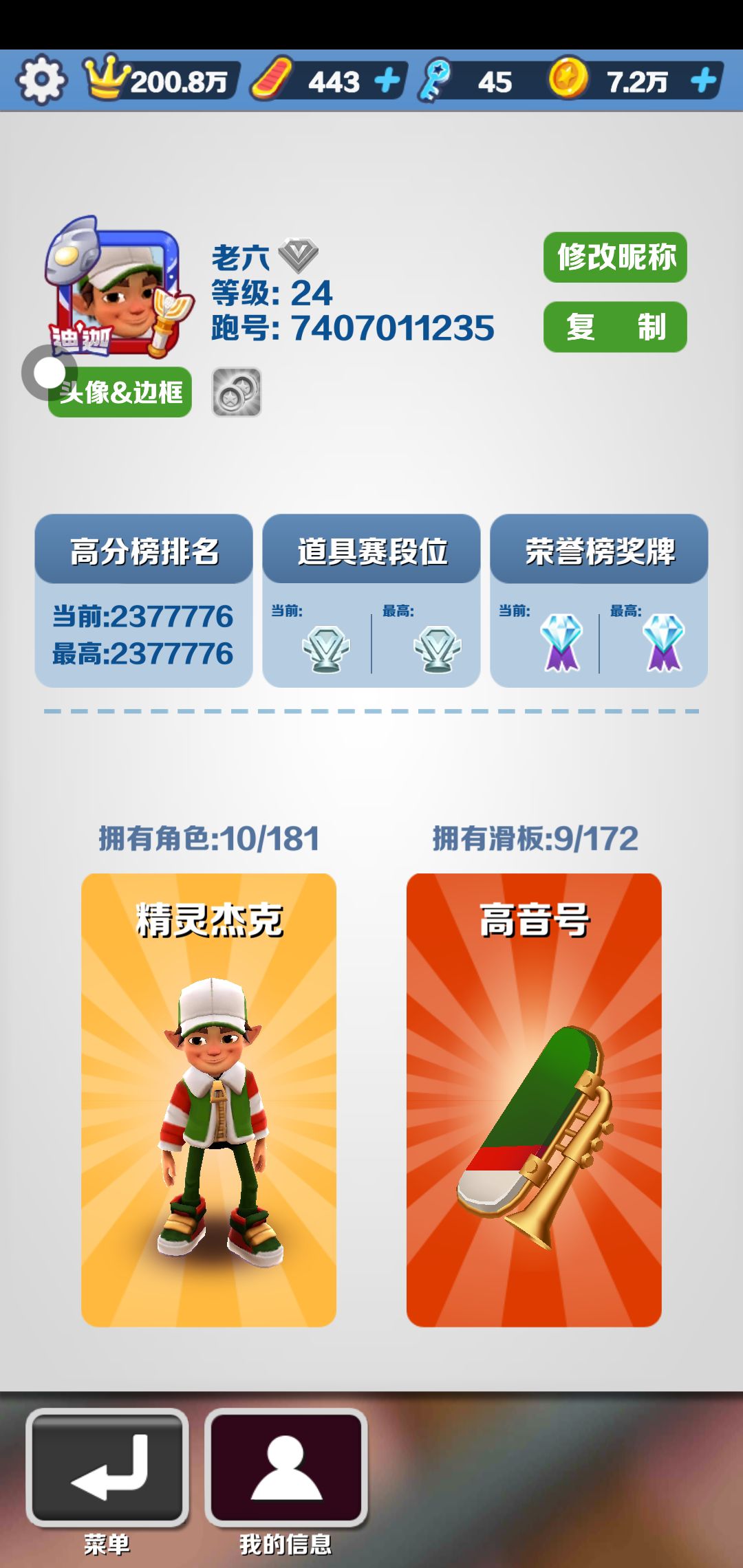Viewport: 743px width, 1568px height.
Task: Select the 高音号 hoverboard card
Action: 534,1099
